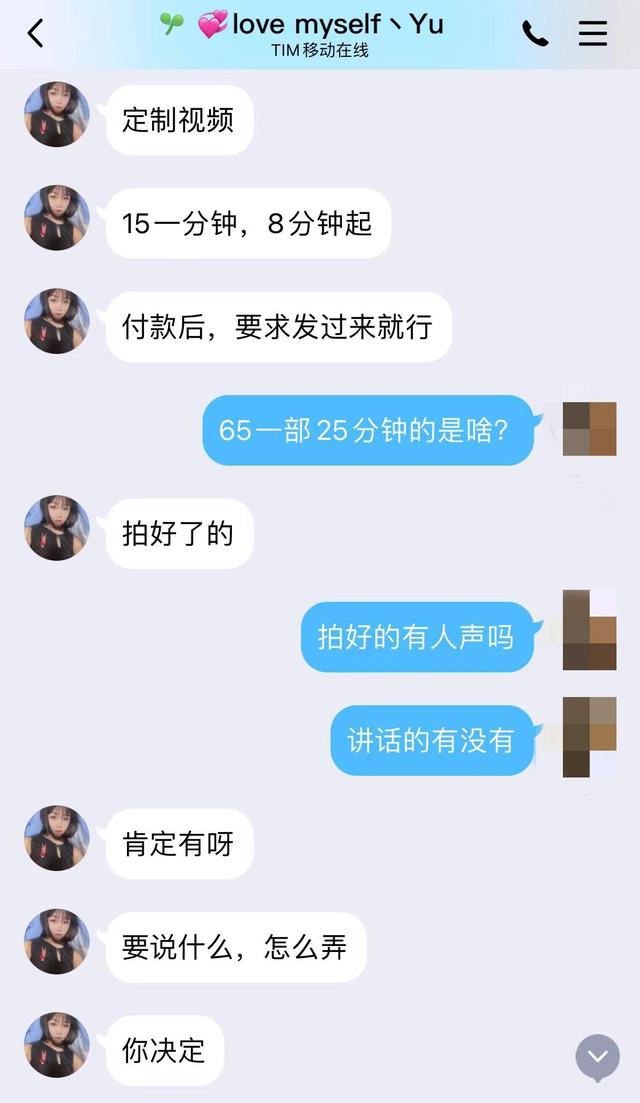Image resolution: width=640 pixels, height=1103 pixels.
Task: Start a voice call with this contact
Action: click(x=535, y=34)
